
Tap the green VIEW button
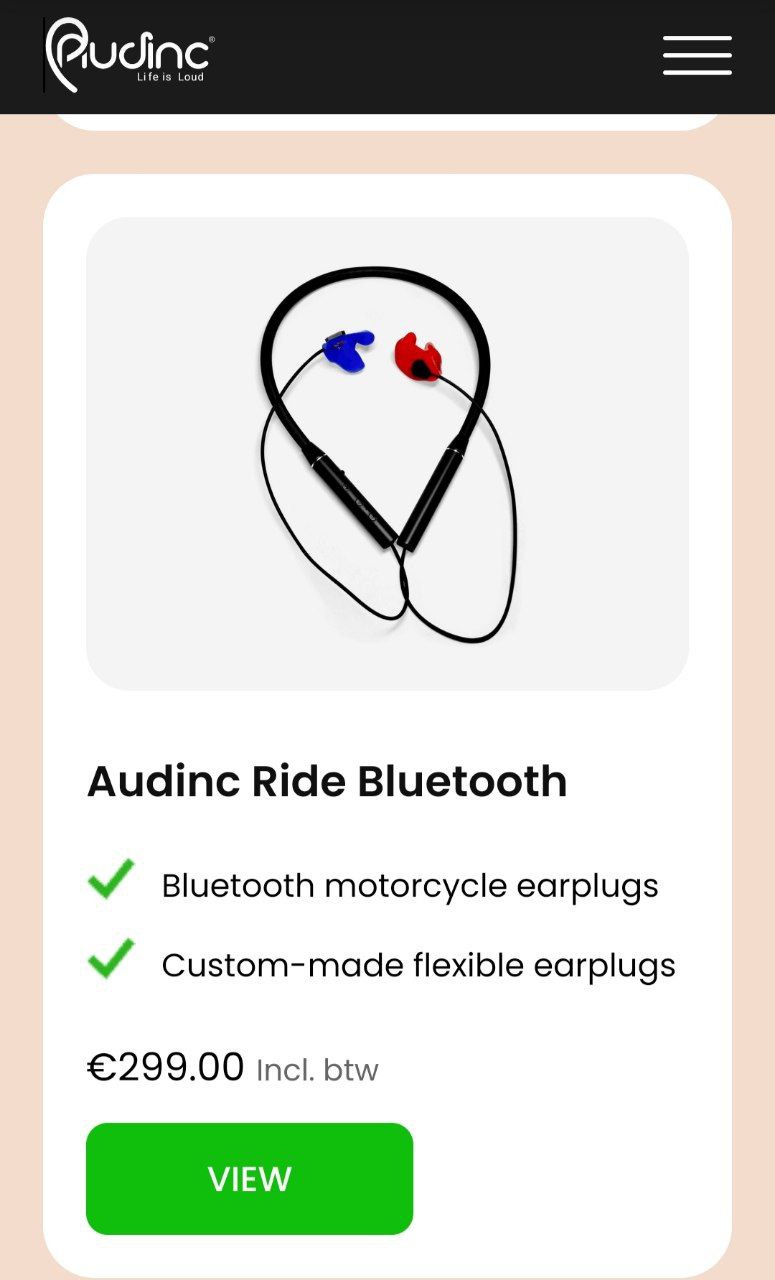pos(249,1178)
